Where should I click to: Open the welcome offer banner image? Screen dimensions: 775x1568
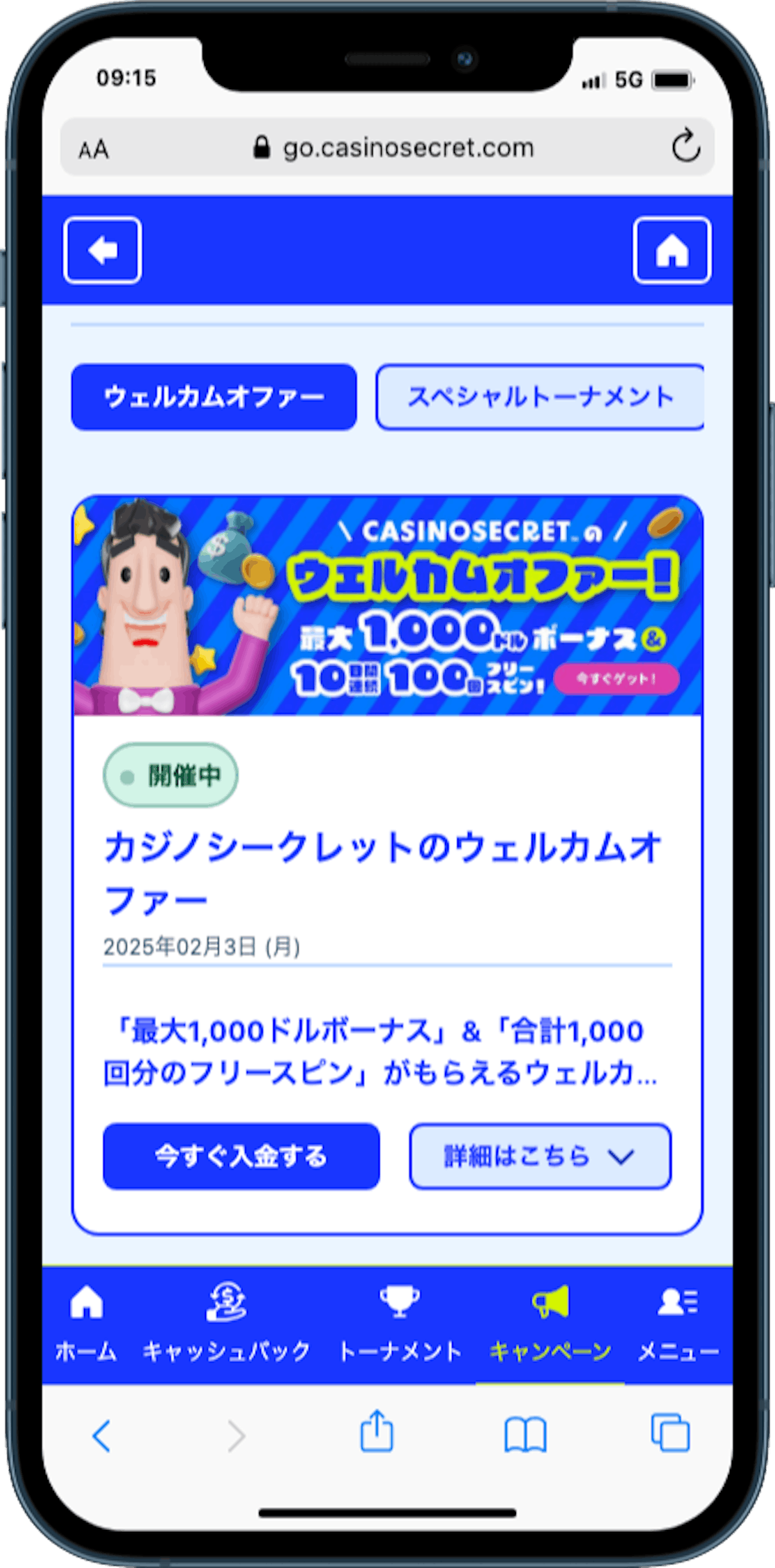pos(387,605)
